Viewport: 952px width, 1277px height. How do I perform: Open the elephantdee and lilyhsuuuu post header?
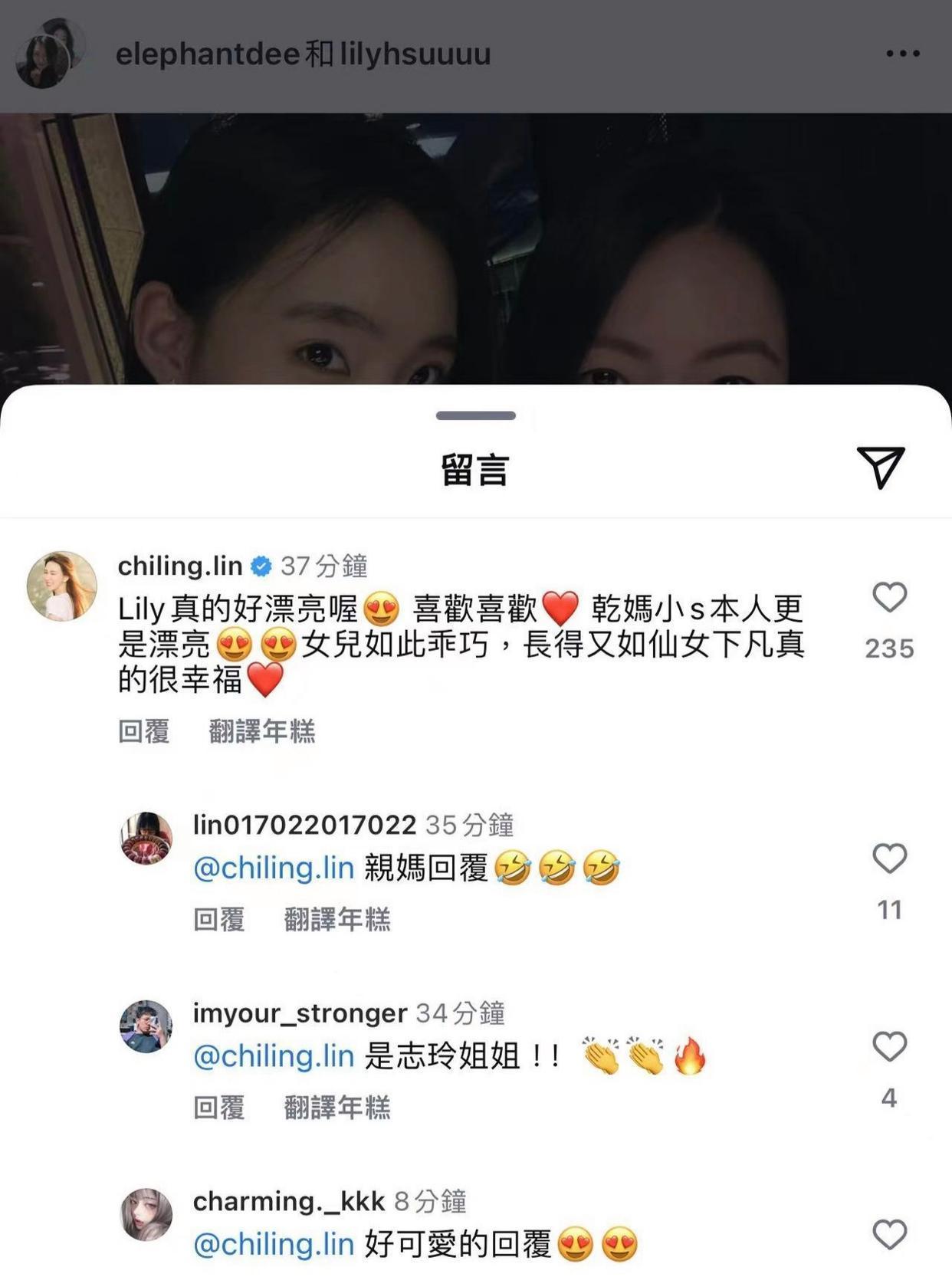tap(303, 54)
